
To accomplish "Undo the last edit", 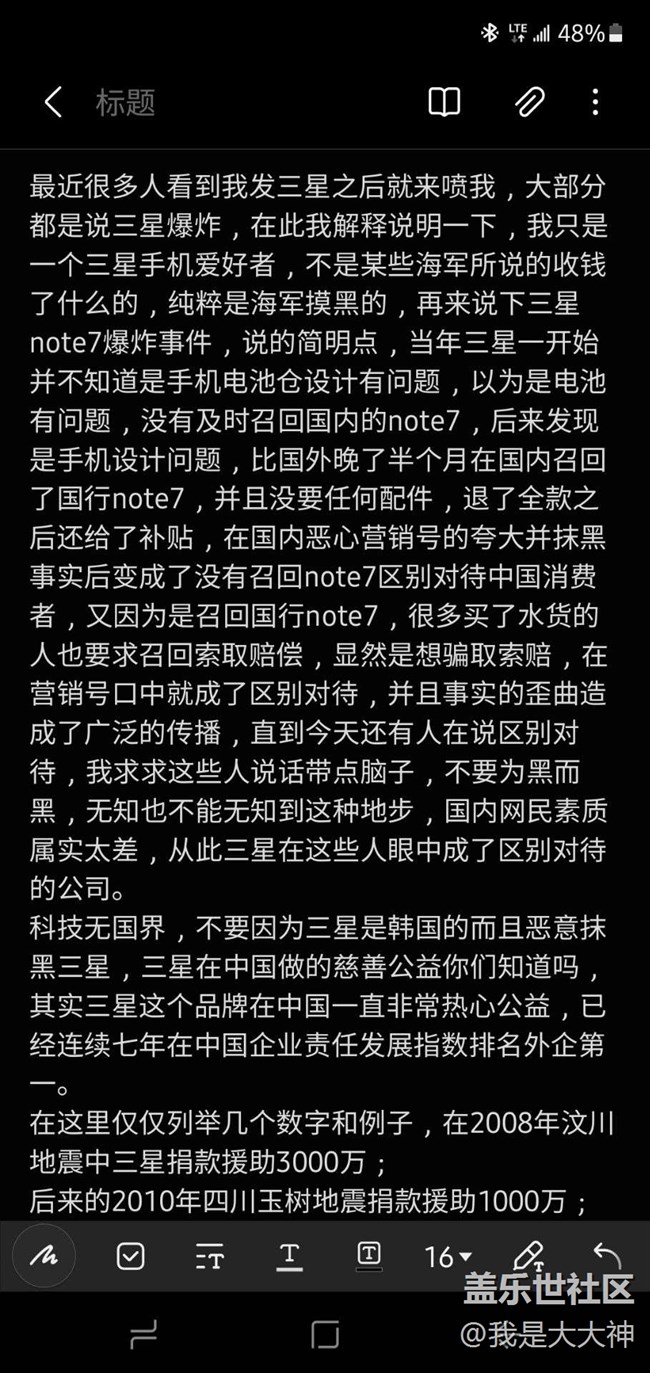I will [x=606, y=1254].
